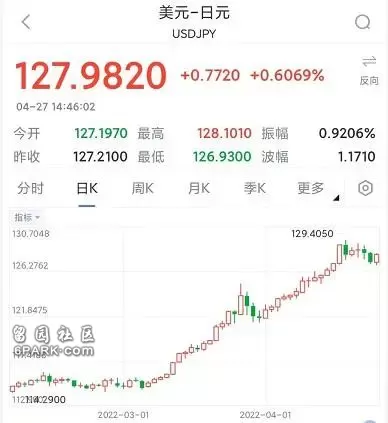Open chart settings hexagon icon
The height and width of the screenshot is (423, 388).
(365, 188)
